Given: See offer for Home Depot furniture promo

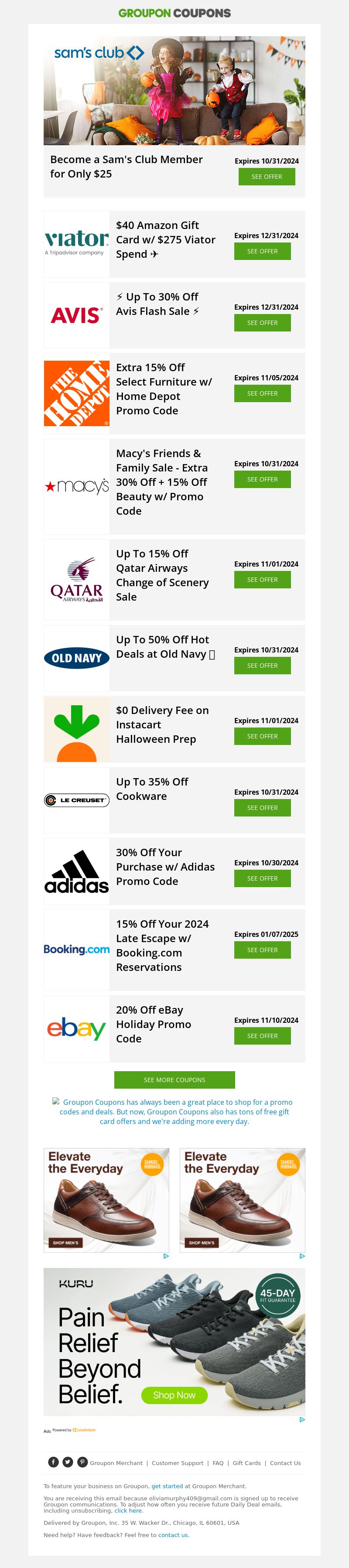Looking at the screenshot, I should pos(262,393).
